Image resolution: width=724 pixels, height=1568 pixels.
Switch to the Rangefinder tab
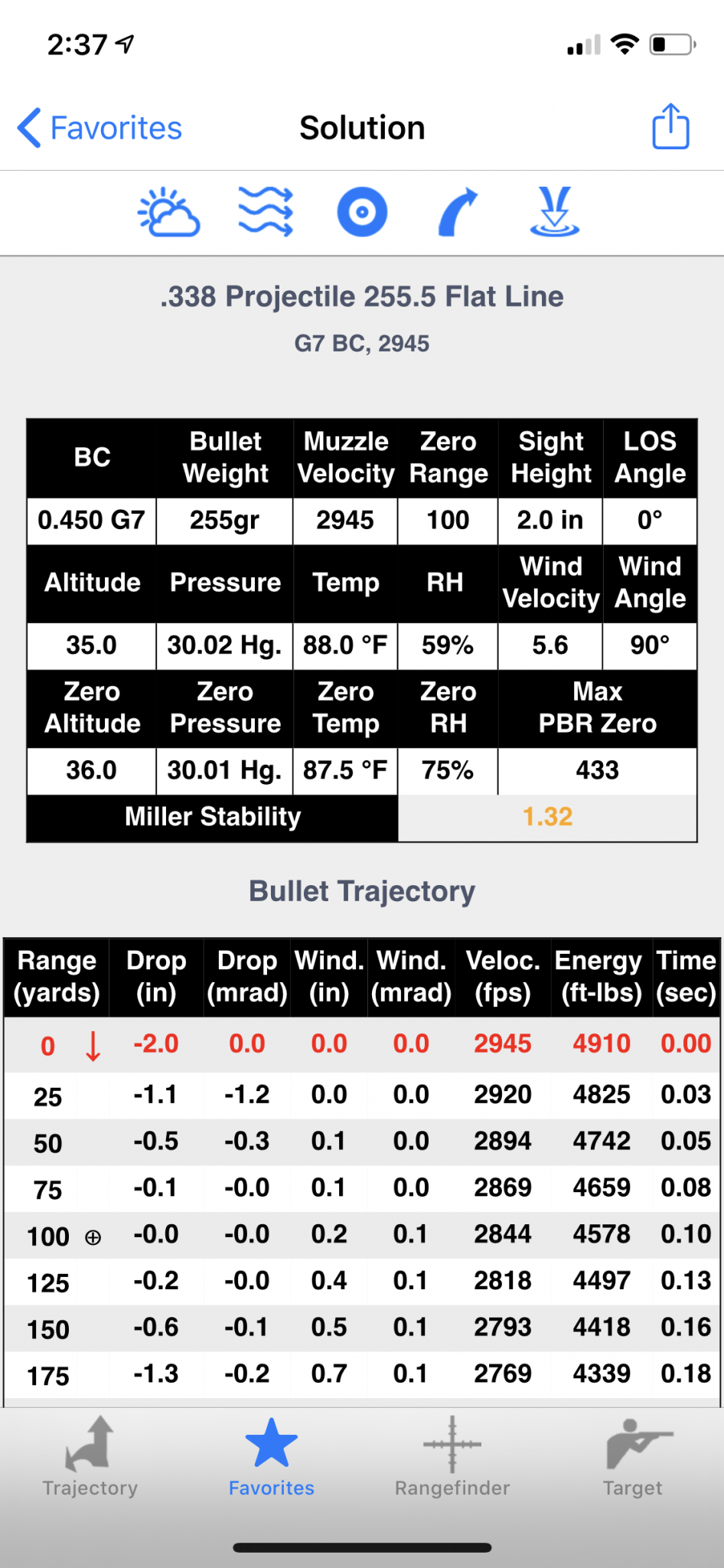[x=452, y=1457]
